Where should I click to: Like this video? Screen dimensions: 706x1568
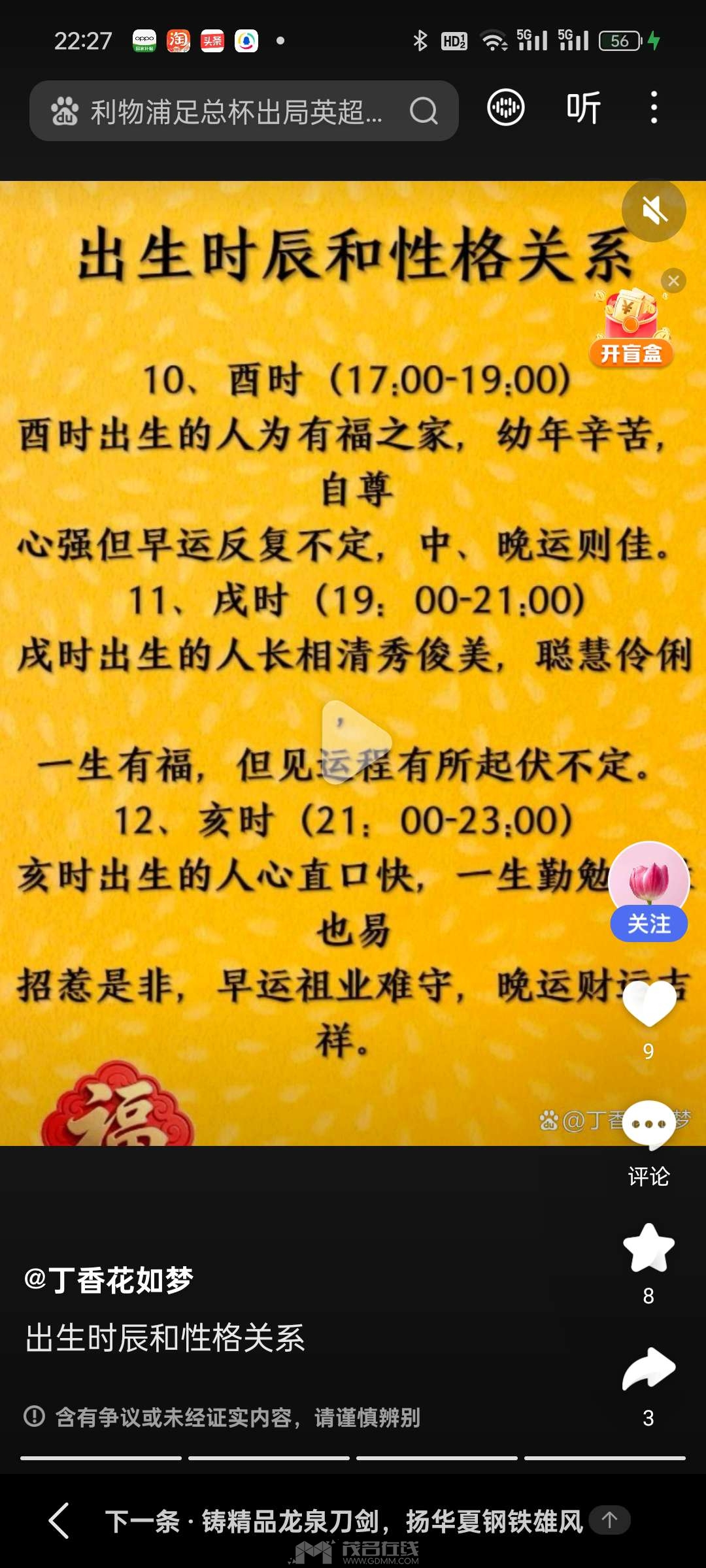[648, 1004]
